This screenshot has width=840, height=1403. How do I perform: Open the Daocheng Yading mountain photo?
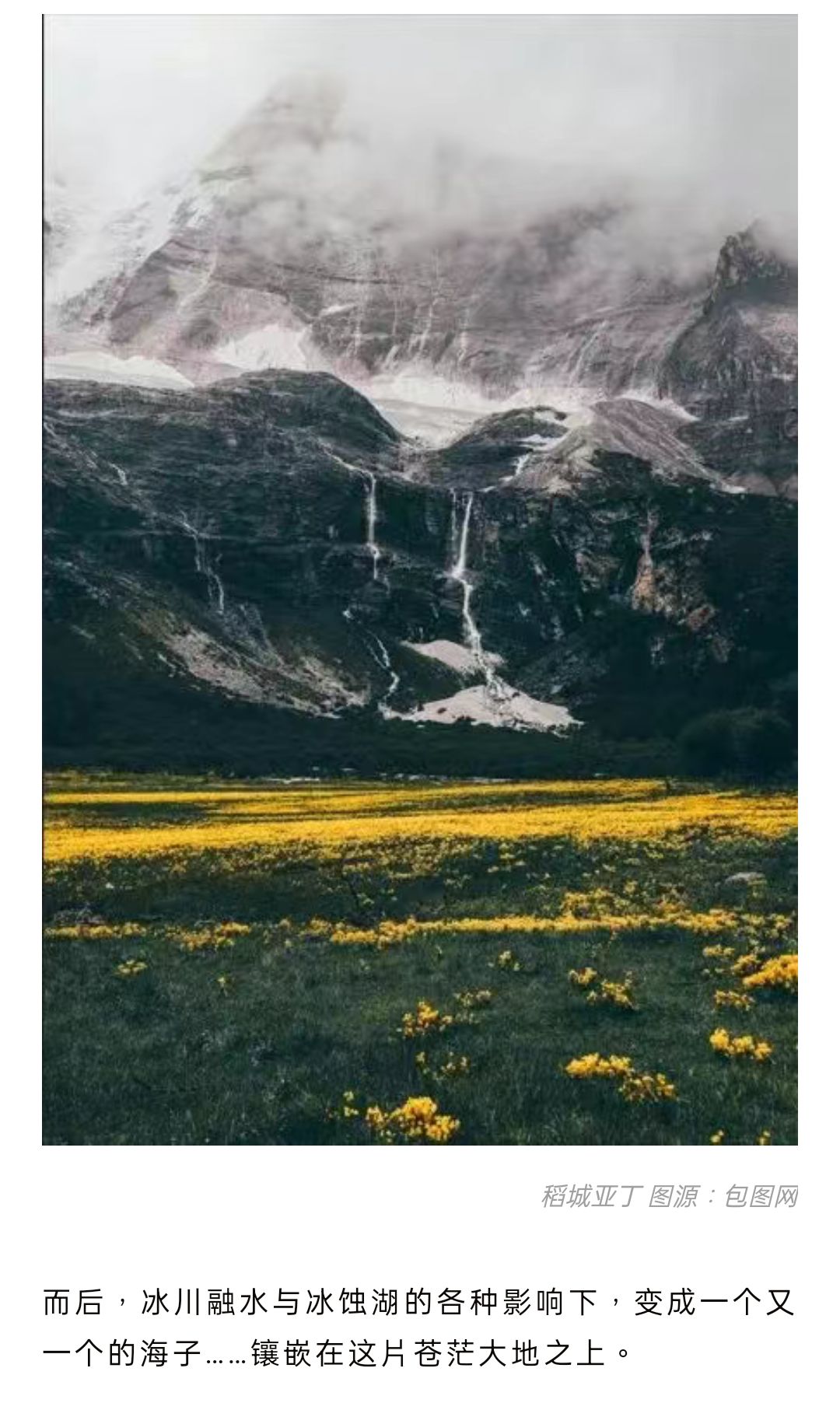[420, 579]
